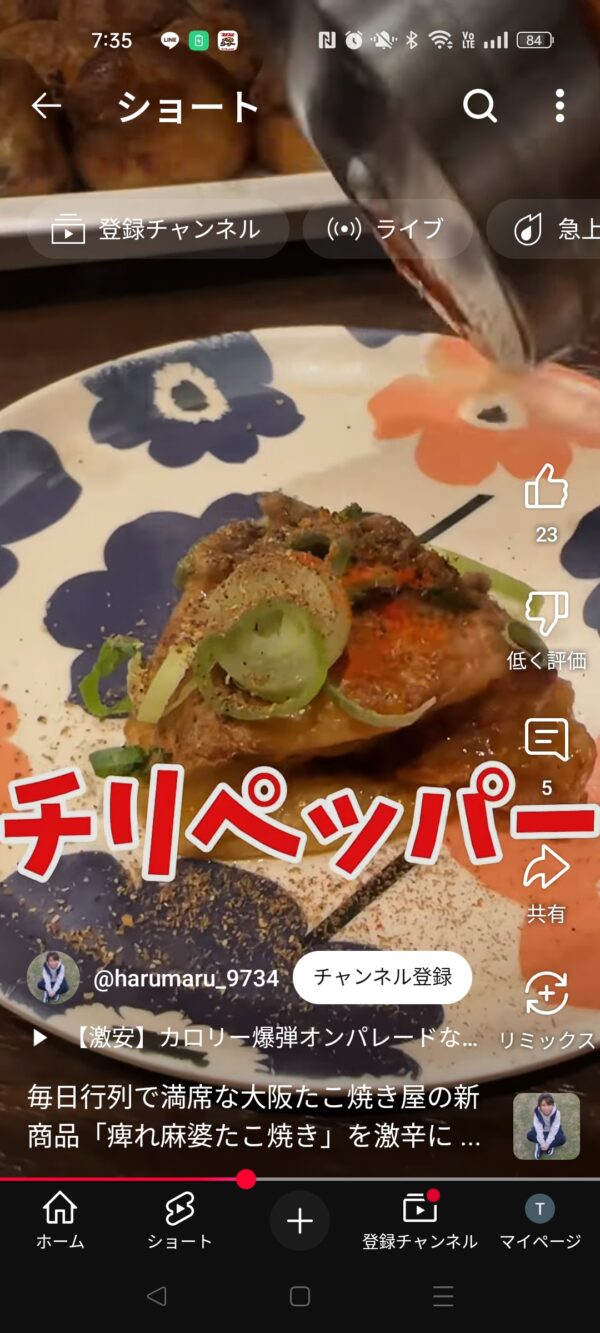
Task: Switch to the ホーム tab
Action: point(60,1220)
